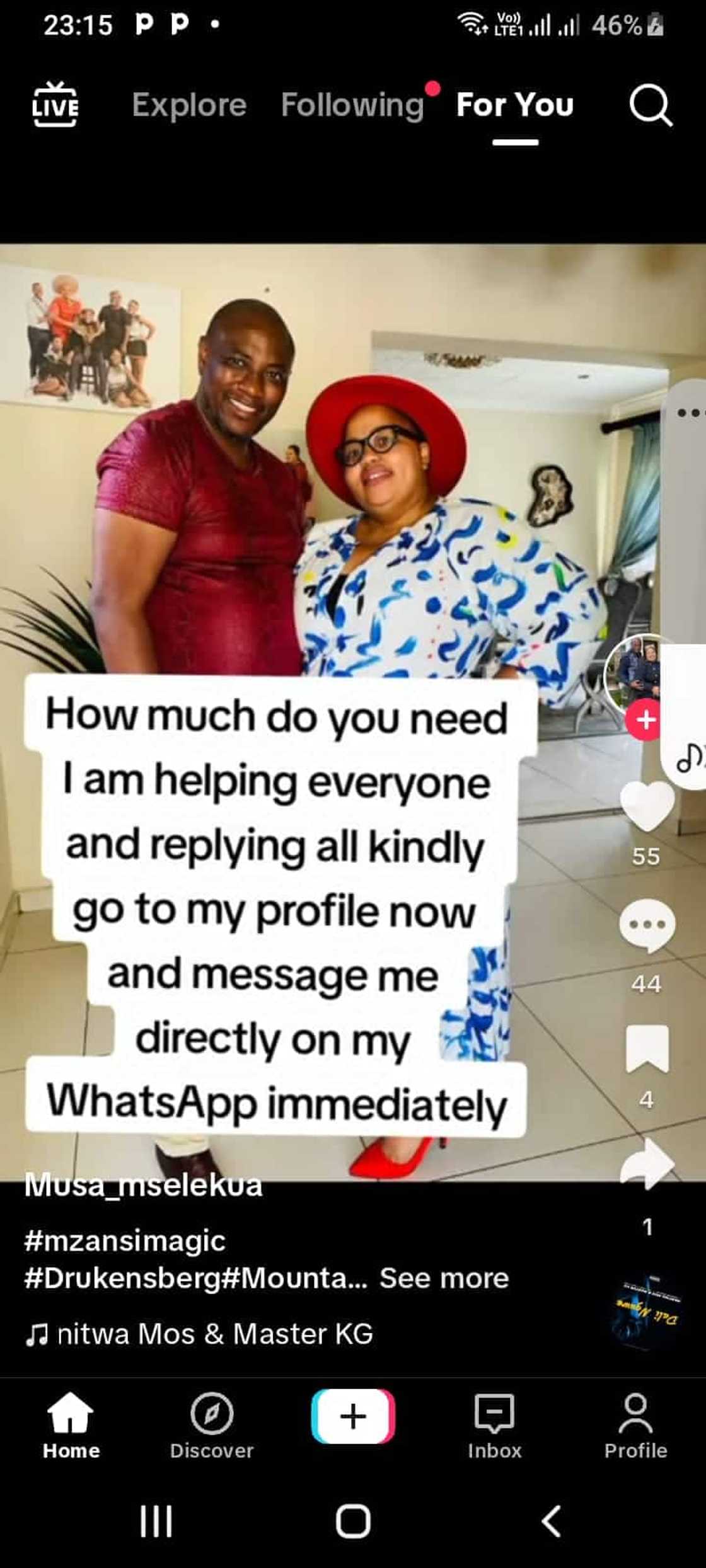The width and height of the screenshot is (706, 1568).
Task: Select the For You tab
Action: tap(515, 105)
